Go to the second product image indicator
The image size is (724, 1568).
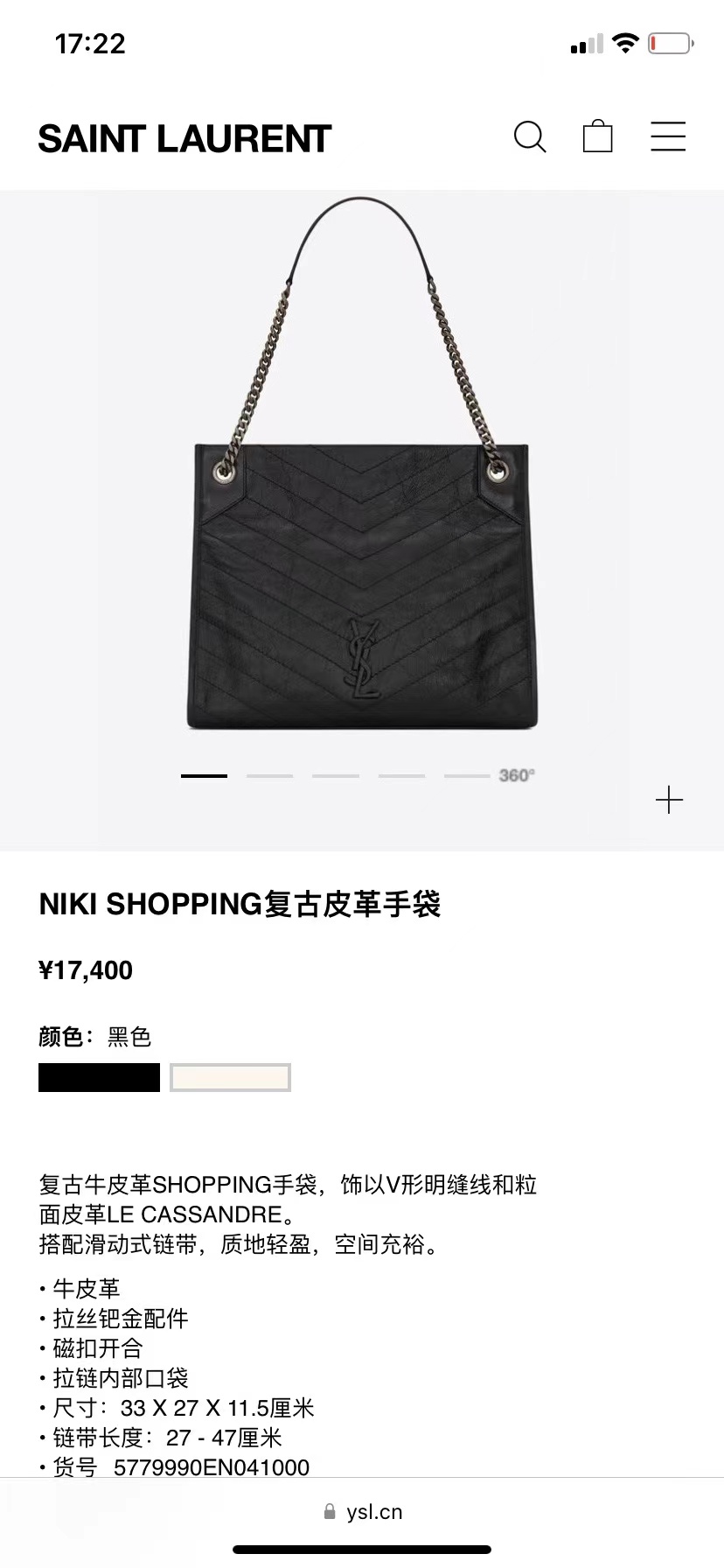[269, 775]
